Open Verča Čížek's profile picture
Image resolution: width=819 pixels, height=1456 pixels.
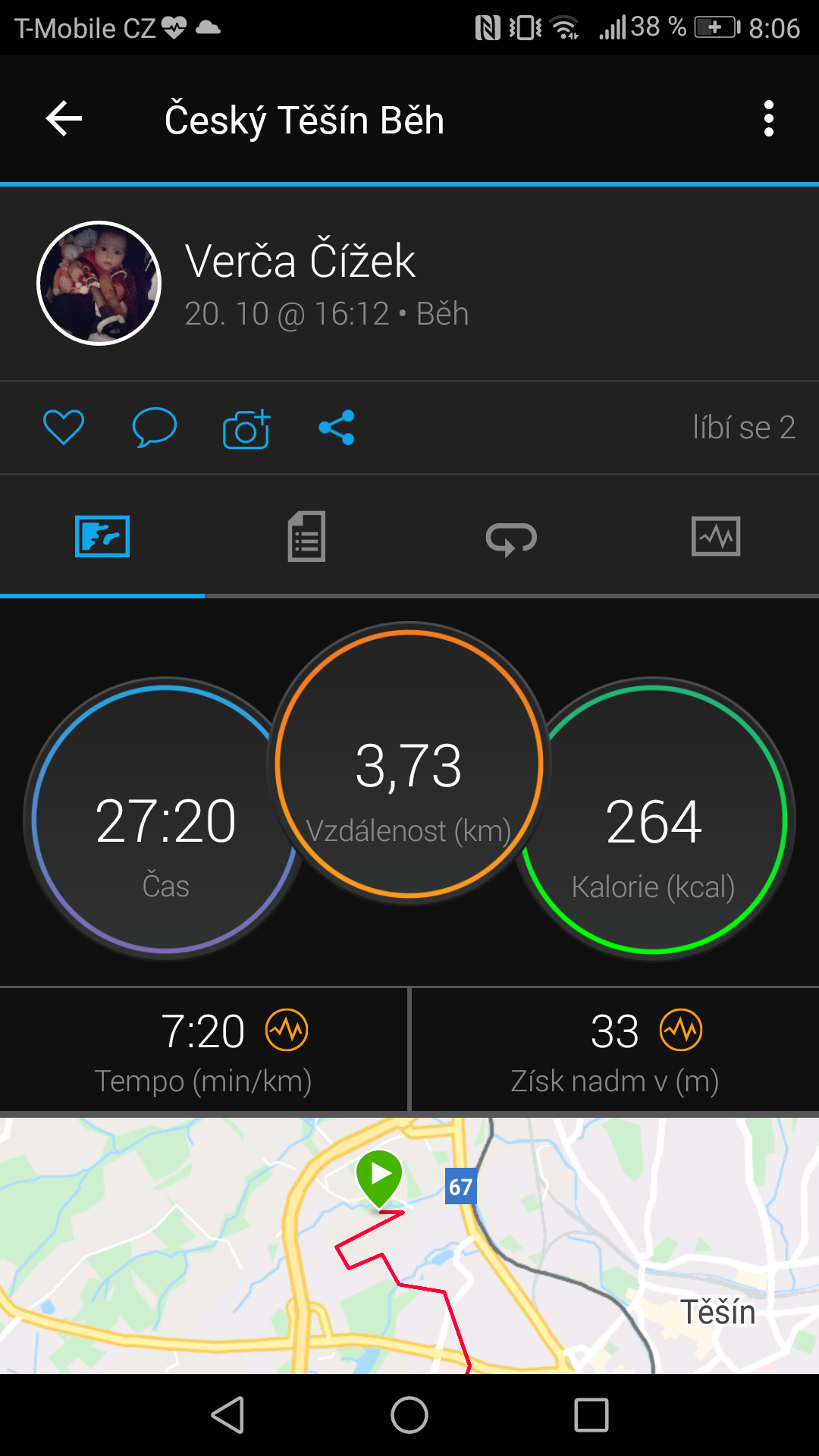click(99, 283)
